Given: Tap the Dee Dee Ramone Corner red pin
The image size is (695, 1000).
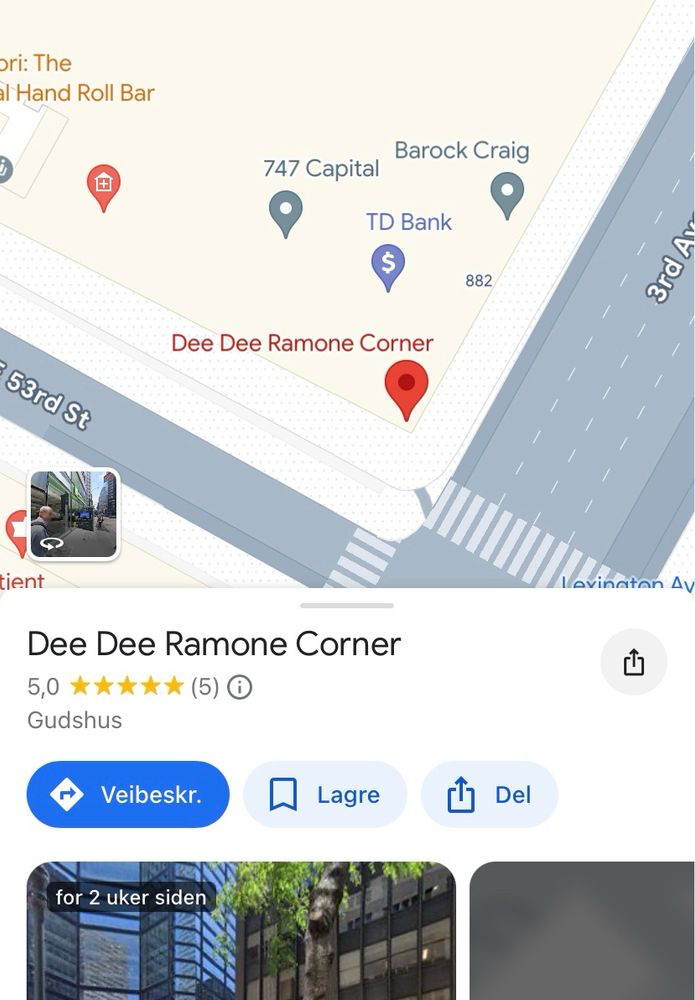Looking at the screenshot, I should [406, 387].
